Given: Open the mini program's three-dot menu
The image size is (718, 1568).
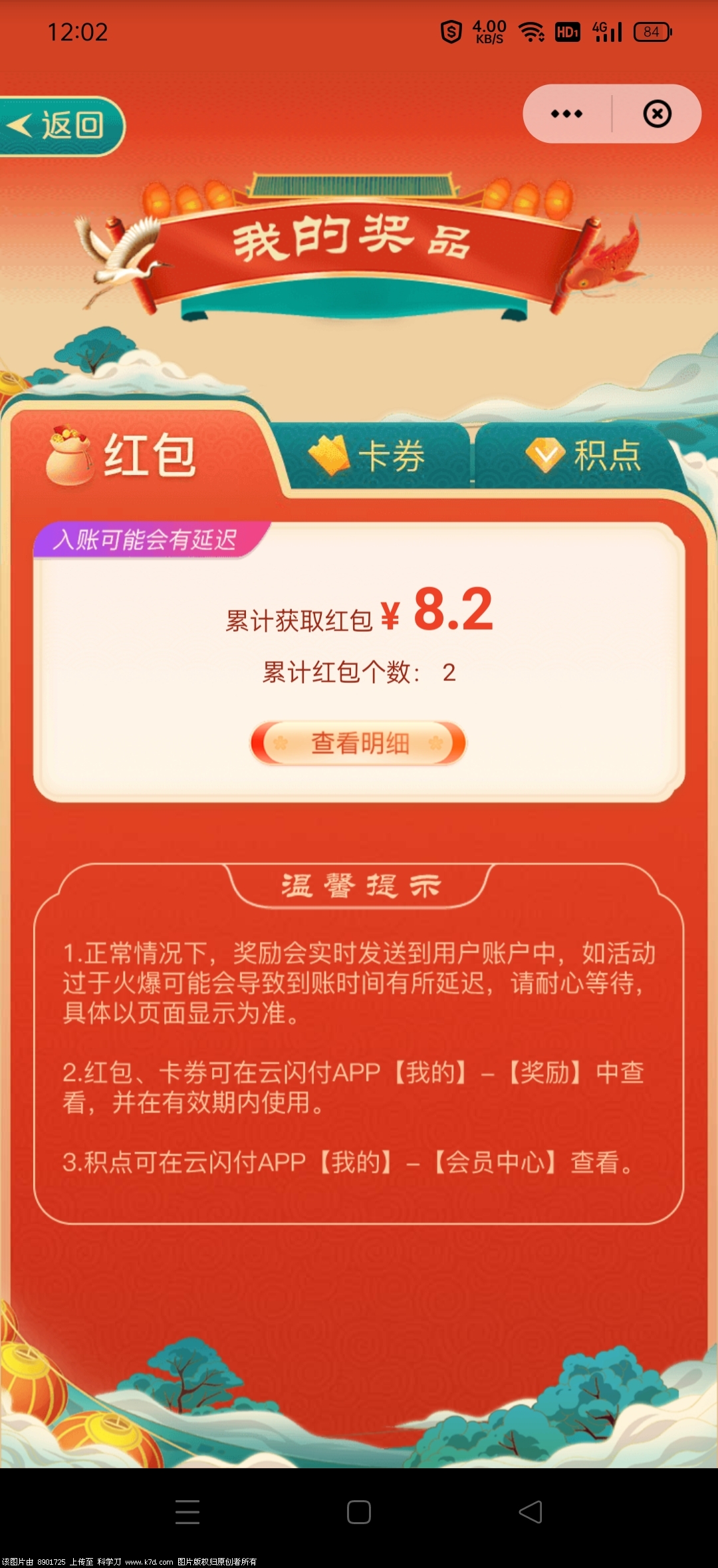Looking at the screenshot, I should (x=567, y=114).
